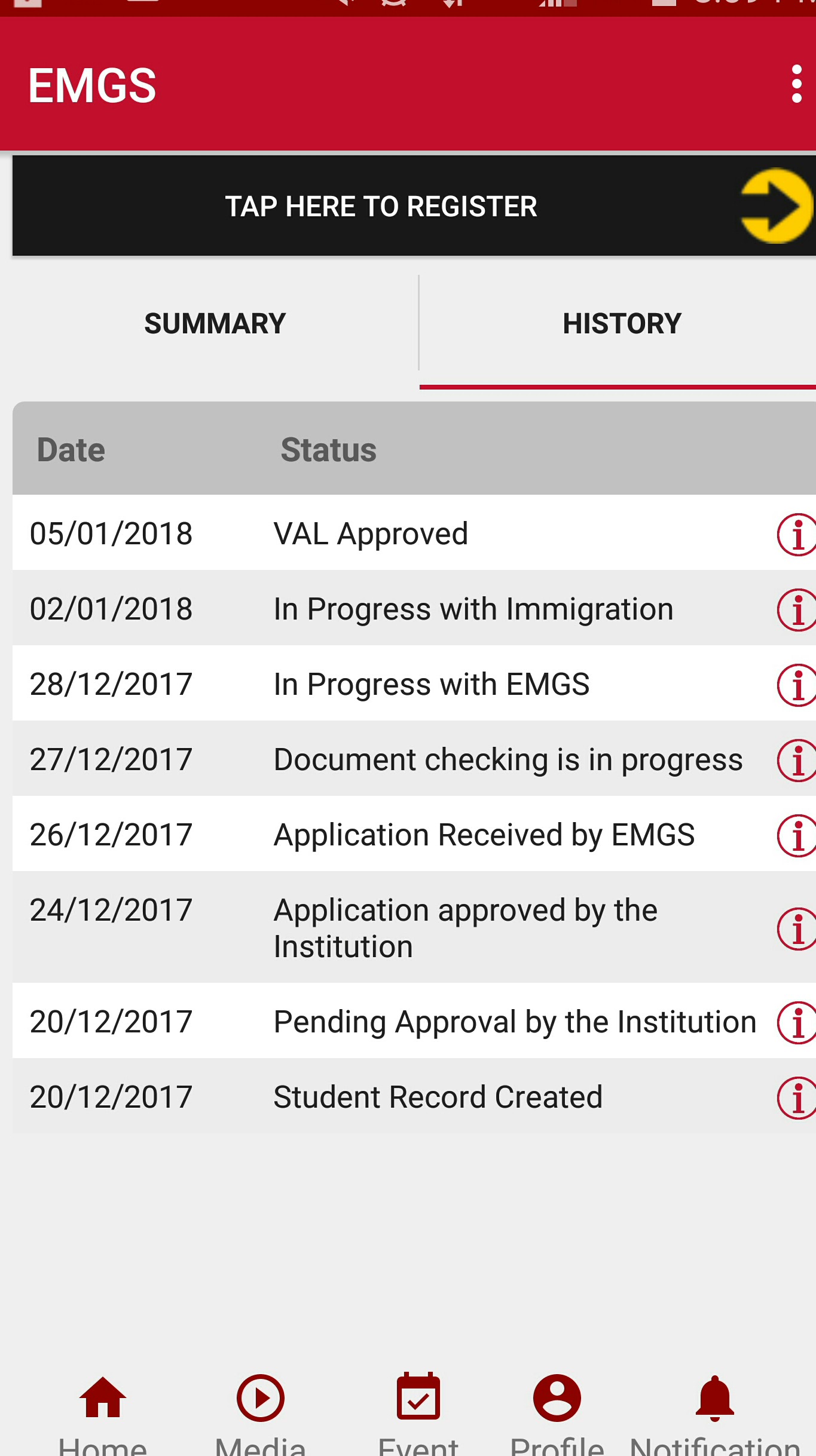Open info for Document checking is in progress
Screen dimensions: 816x1456
click(796, 760)
